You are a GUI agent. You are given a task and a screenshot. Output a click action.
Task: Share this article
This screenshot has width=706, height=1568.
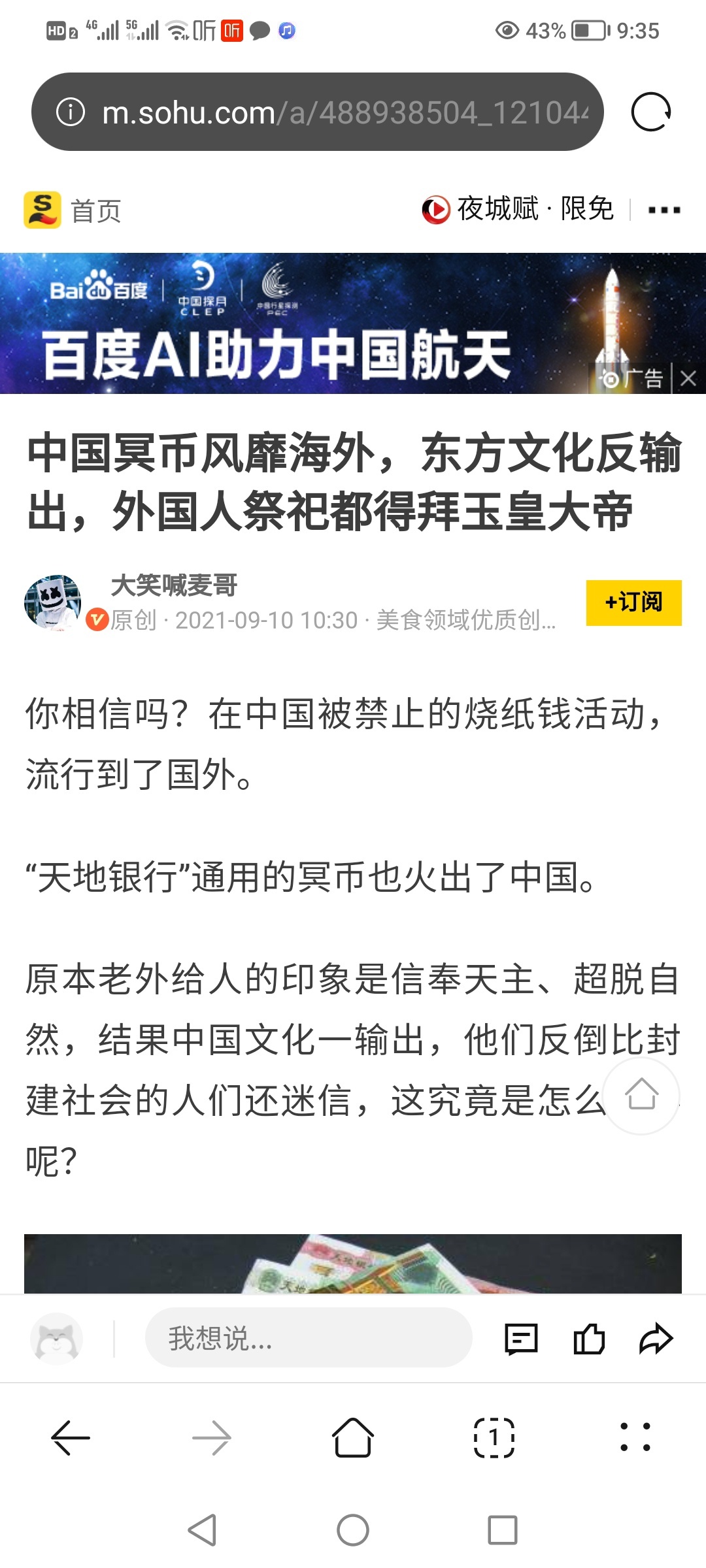(656, 1338)
